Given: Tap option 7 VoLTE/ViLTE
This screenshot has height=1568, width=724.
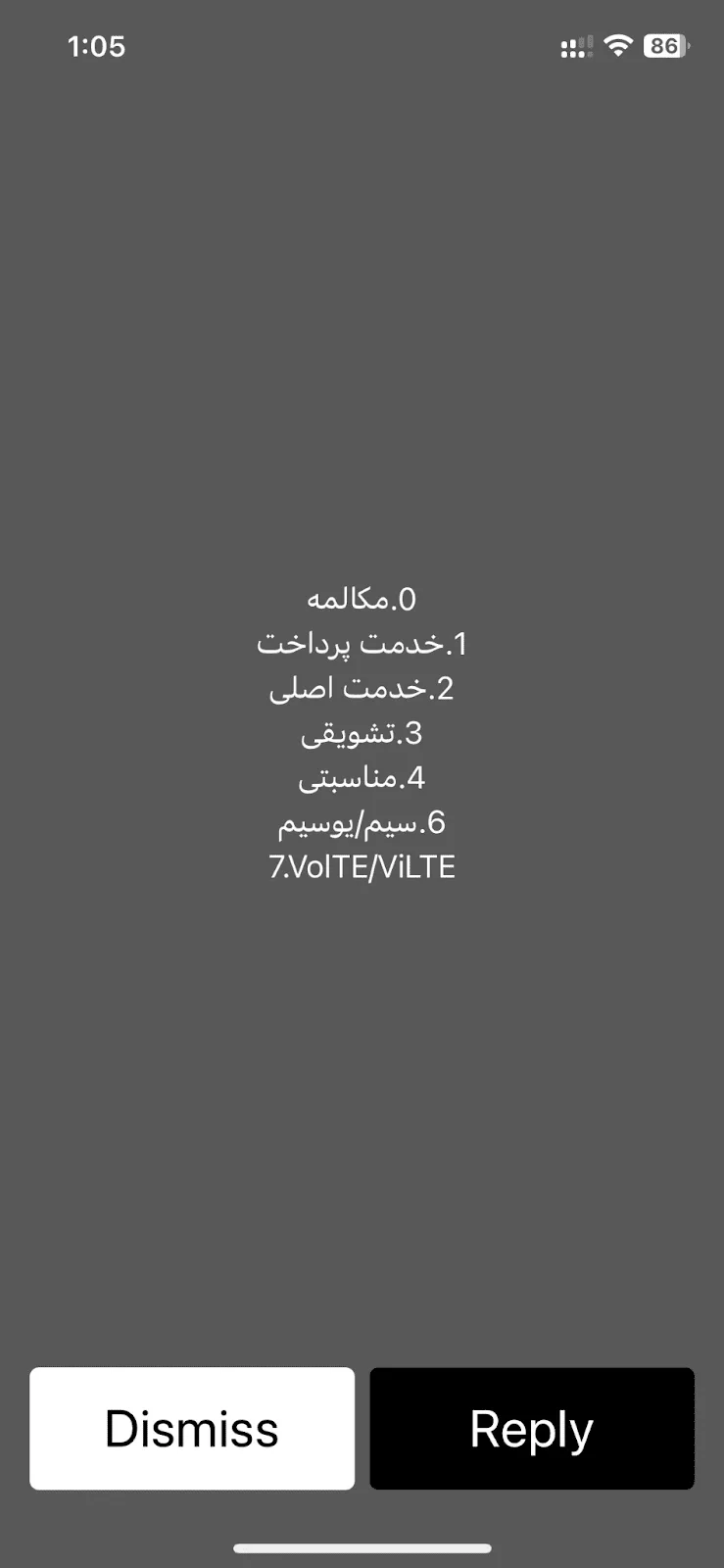Looking at the screenshot, I should click(x=362, y=866).
